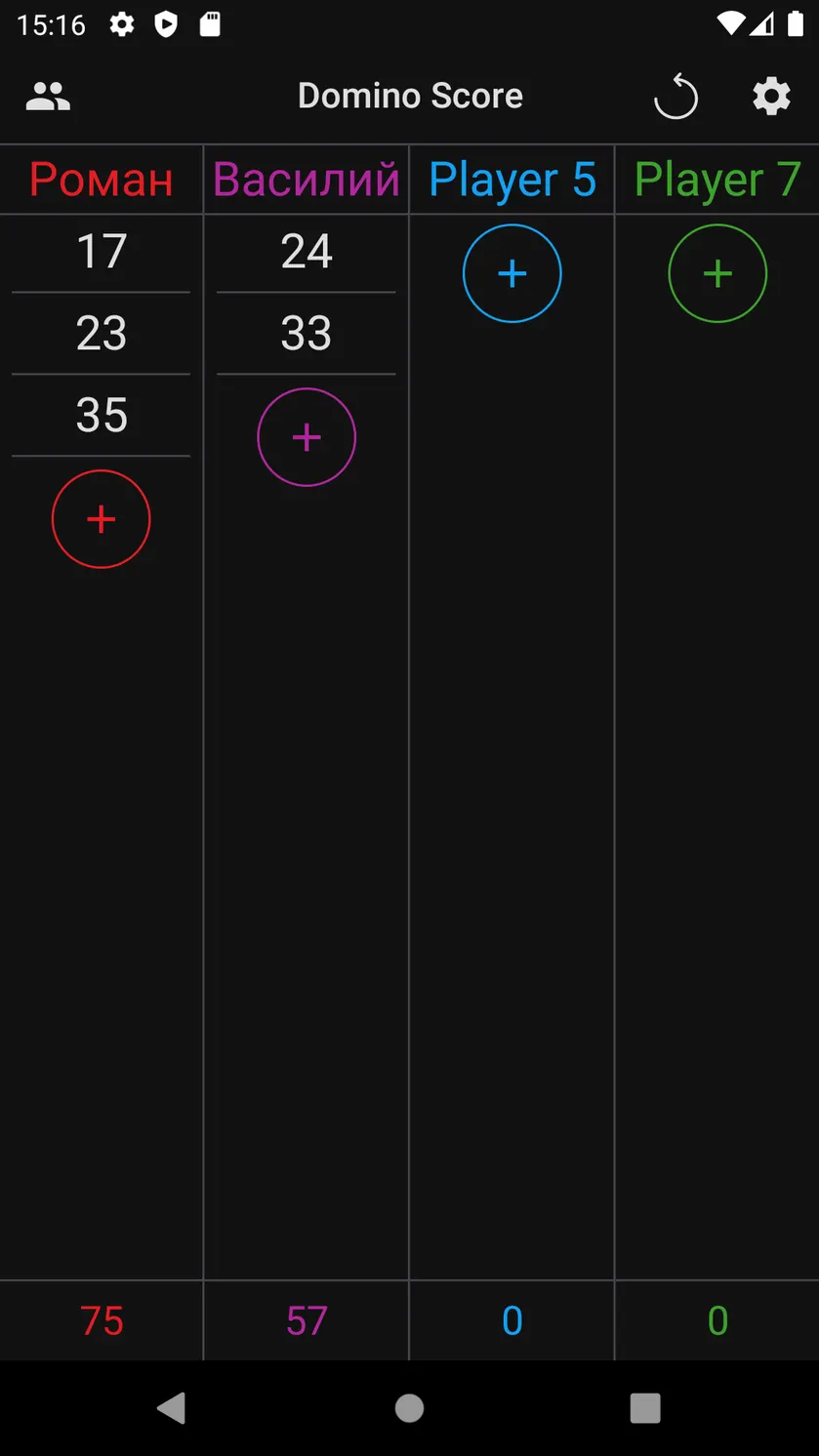The width and height of the screenshot is (819, 1456).
Task: Edit Роман's score entry 23
Action: tap(102, 334)
